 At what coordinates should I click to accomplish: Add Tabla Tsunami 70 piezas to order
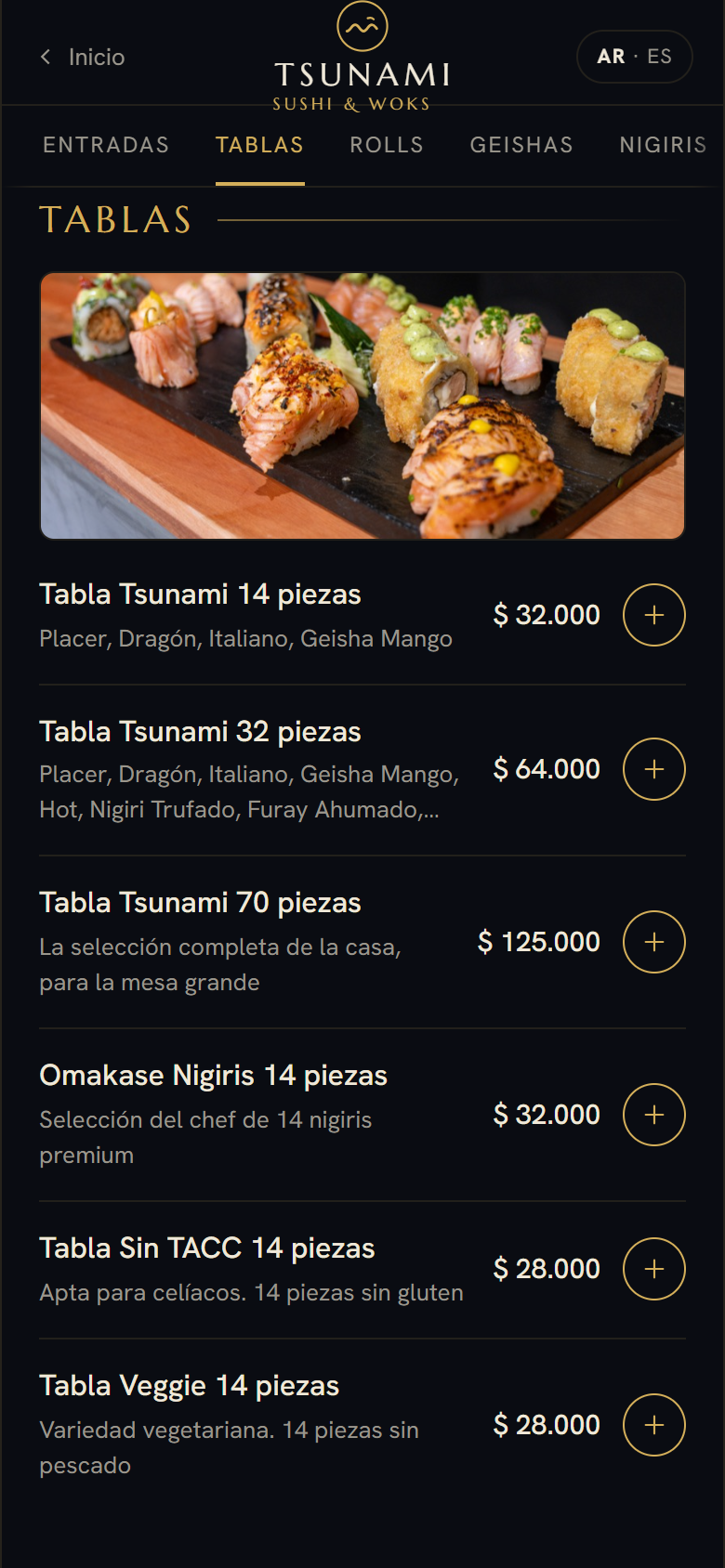[x=654, y=942]
